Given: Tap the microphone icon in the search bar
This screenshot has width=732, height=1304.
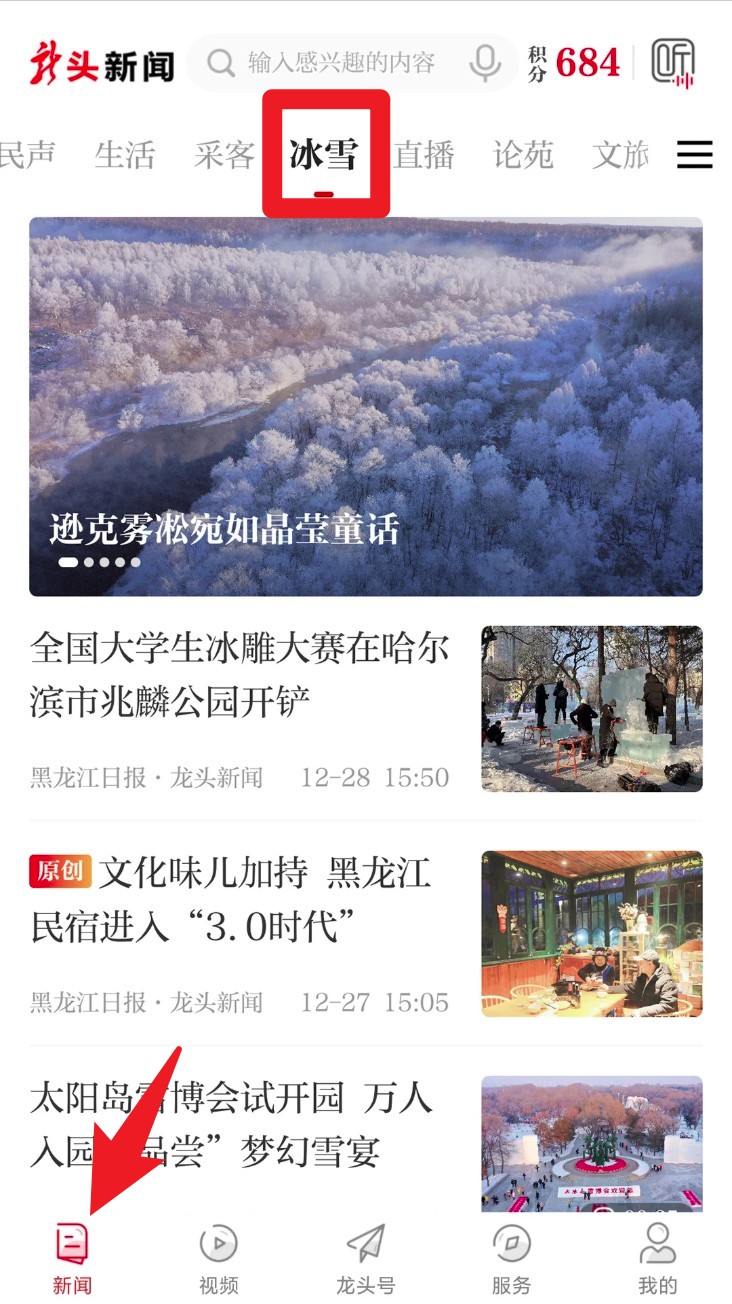Looking at the screenshot, I should coord(483,63).
